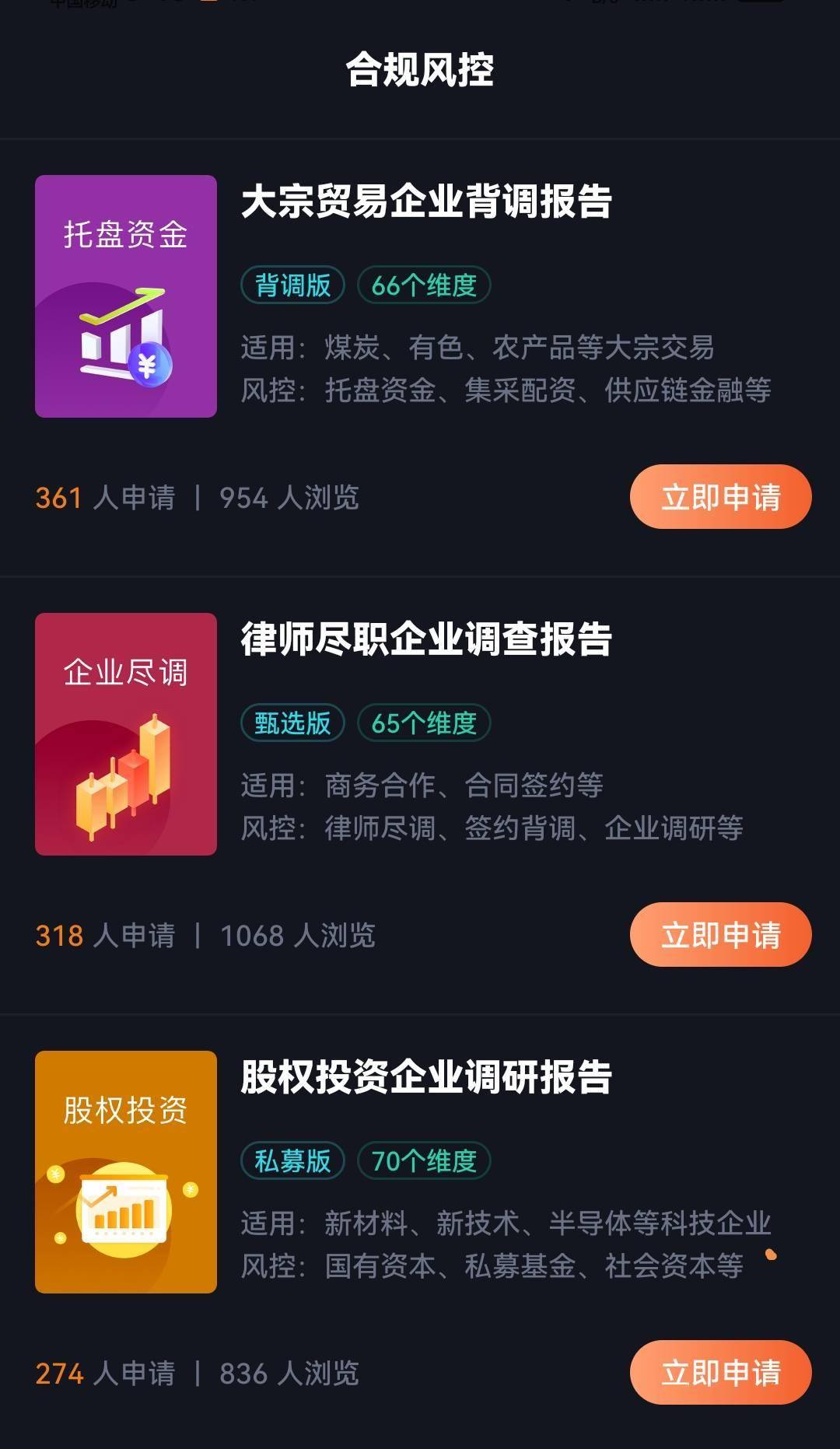Apply for the 大宗贸易企业背调报告 report
The width and height of the screenshot is (840, 1449).
[x=720, y=497]
